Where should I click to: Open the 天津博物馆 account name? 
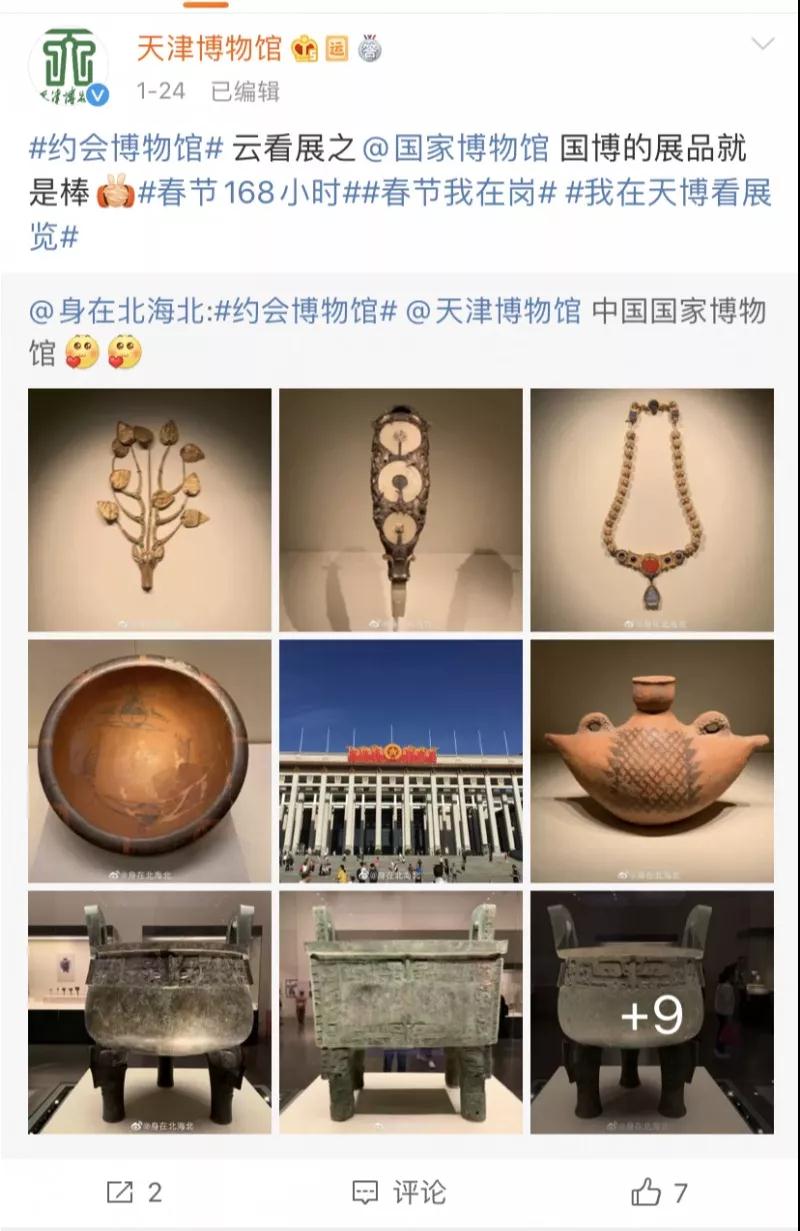click(209, 47)
